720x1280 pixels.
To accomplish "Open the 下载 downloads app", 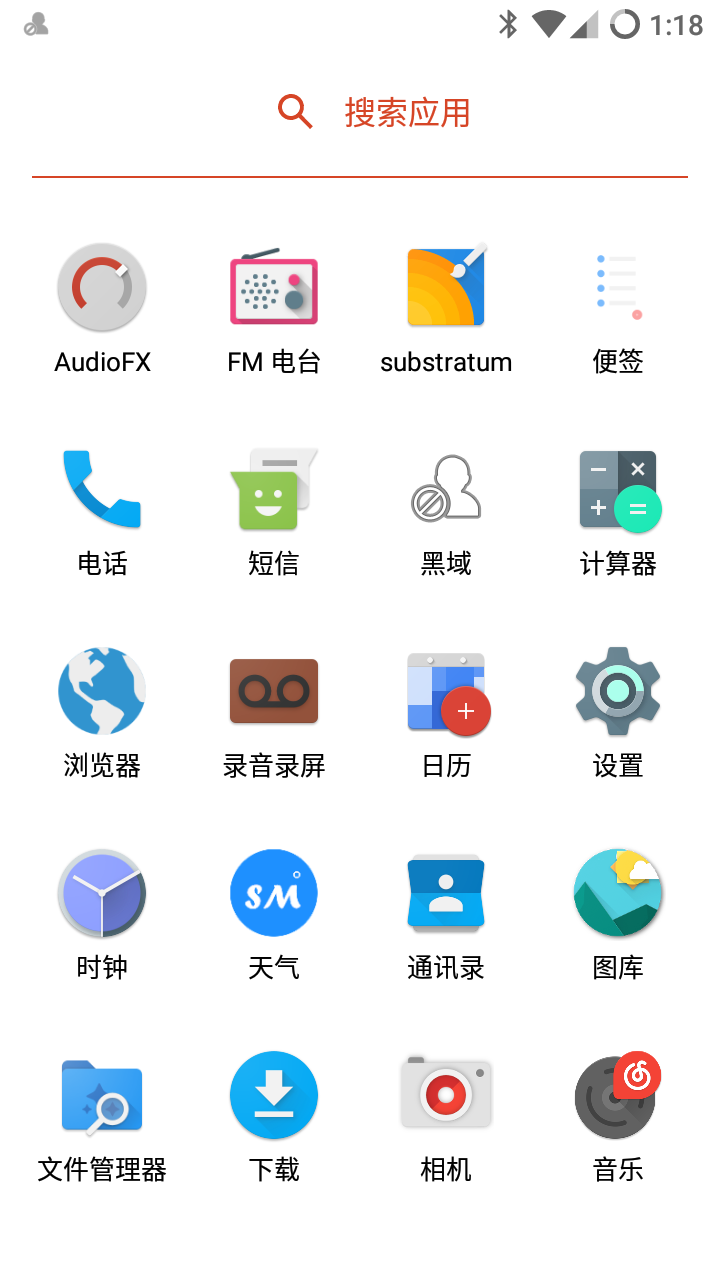I will pos(274,1096).
